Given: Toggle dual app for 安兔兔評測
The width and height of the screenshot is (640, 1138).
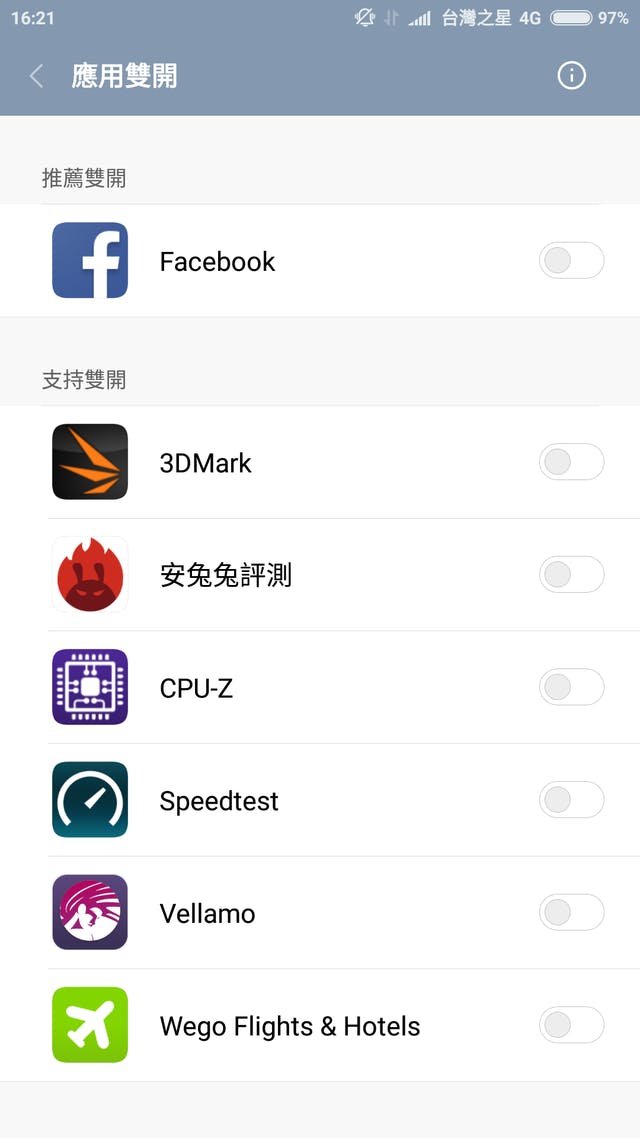Looking at the screenshot, I should tap(571, 575).
